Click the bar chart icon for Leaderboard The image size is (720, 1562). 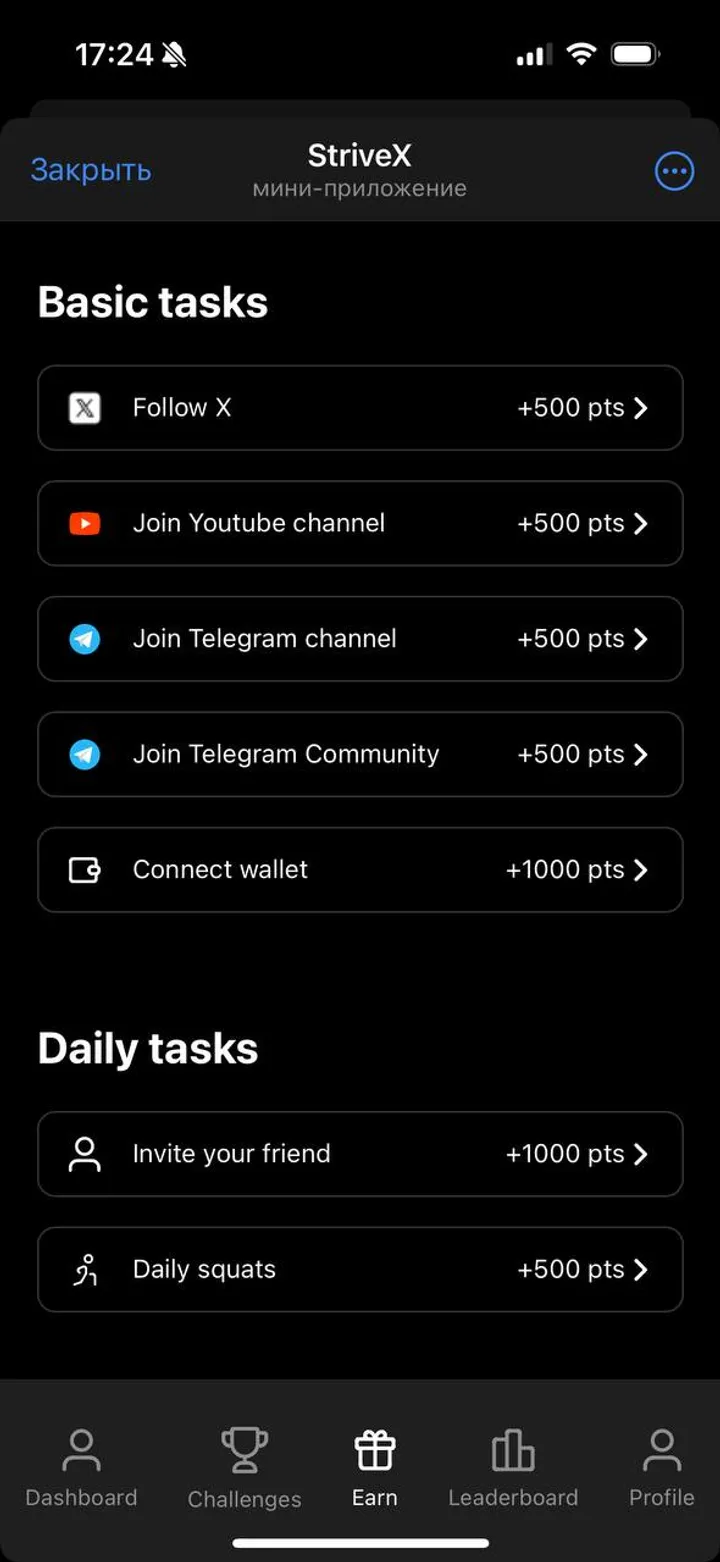tap(513, 1447)
